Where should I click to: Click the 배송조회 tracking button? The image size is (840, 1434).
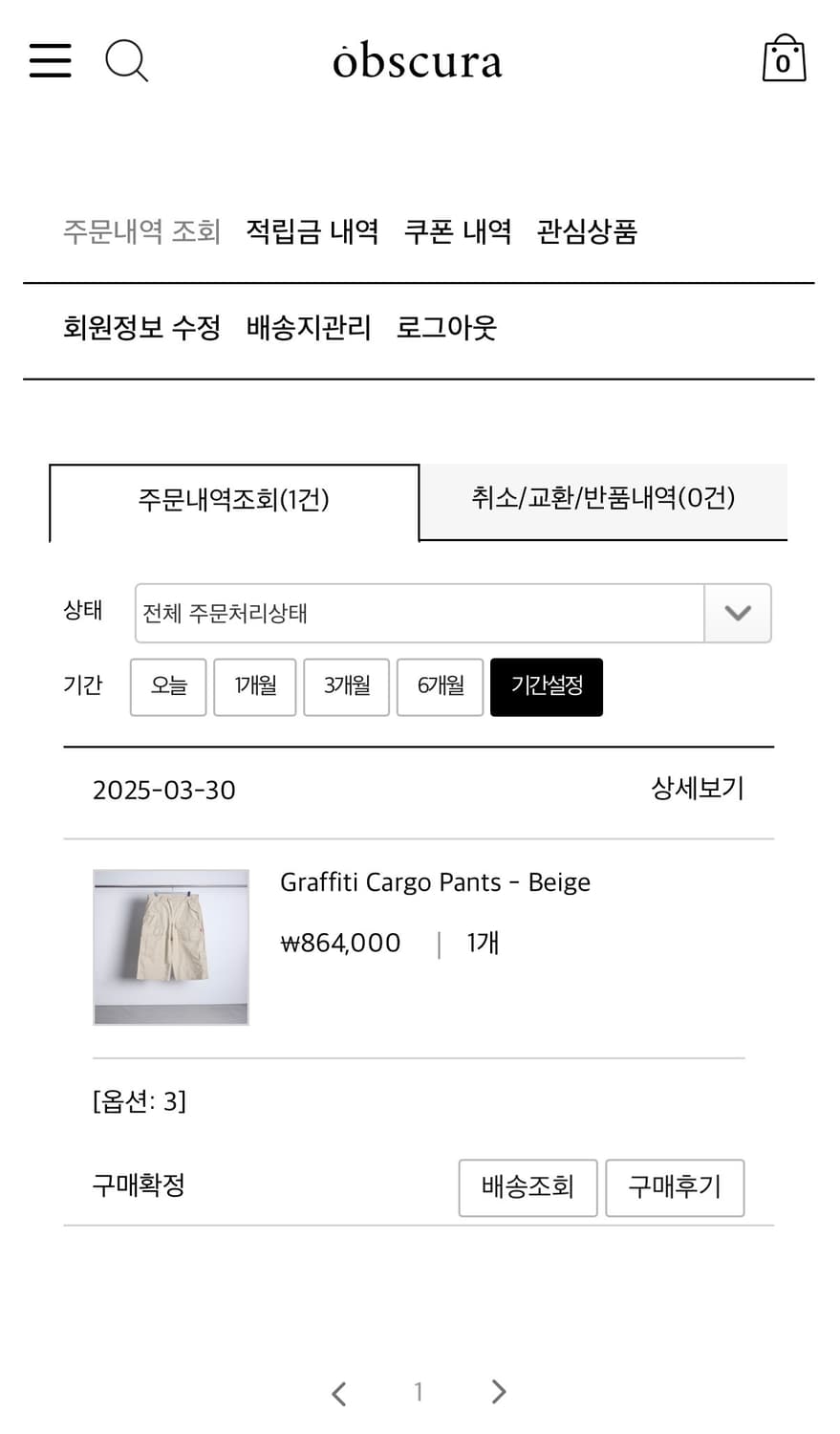click(528, 1187)
